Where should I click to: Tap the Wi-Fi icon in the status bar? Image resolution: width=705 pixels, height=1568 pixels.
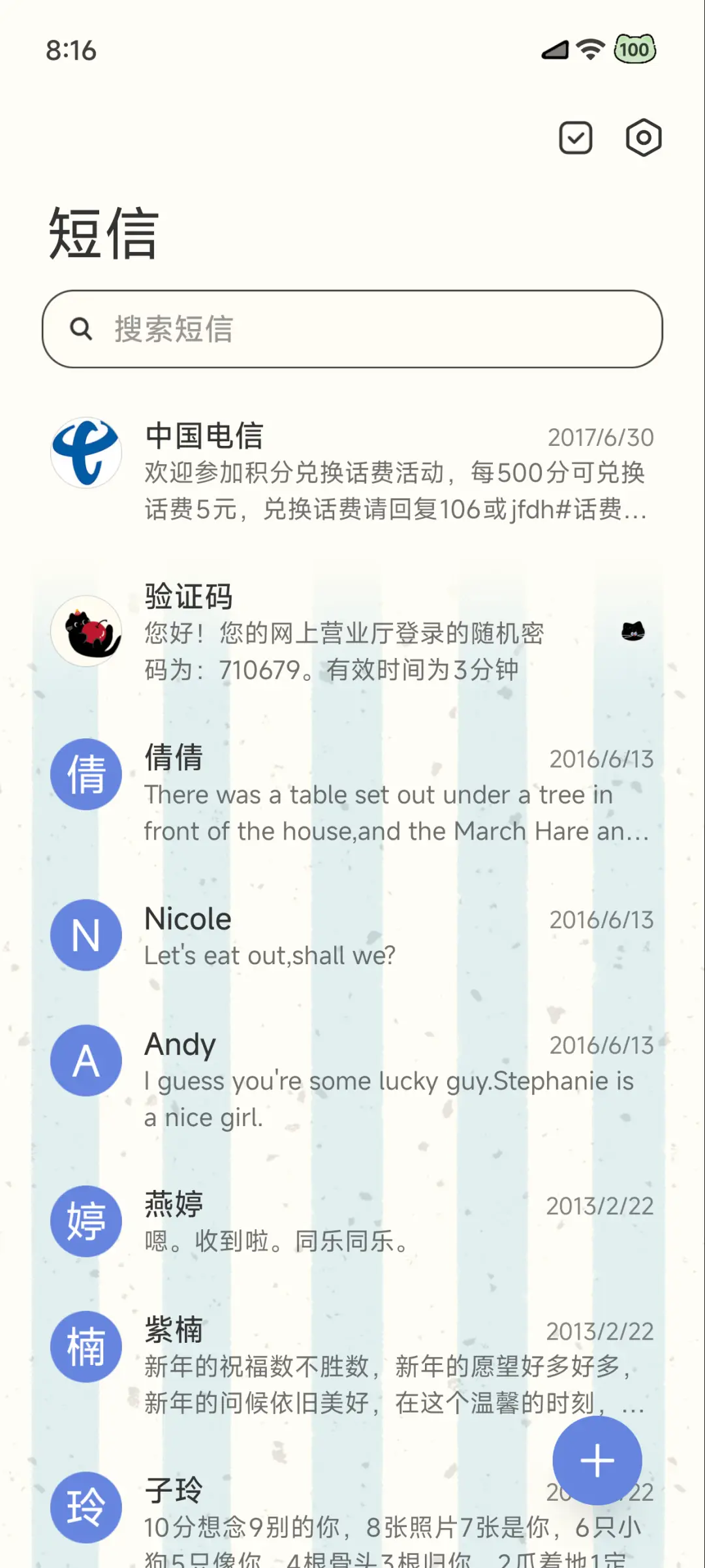click(x=589, y=50)
